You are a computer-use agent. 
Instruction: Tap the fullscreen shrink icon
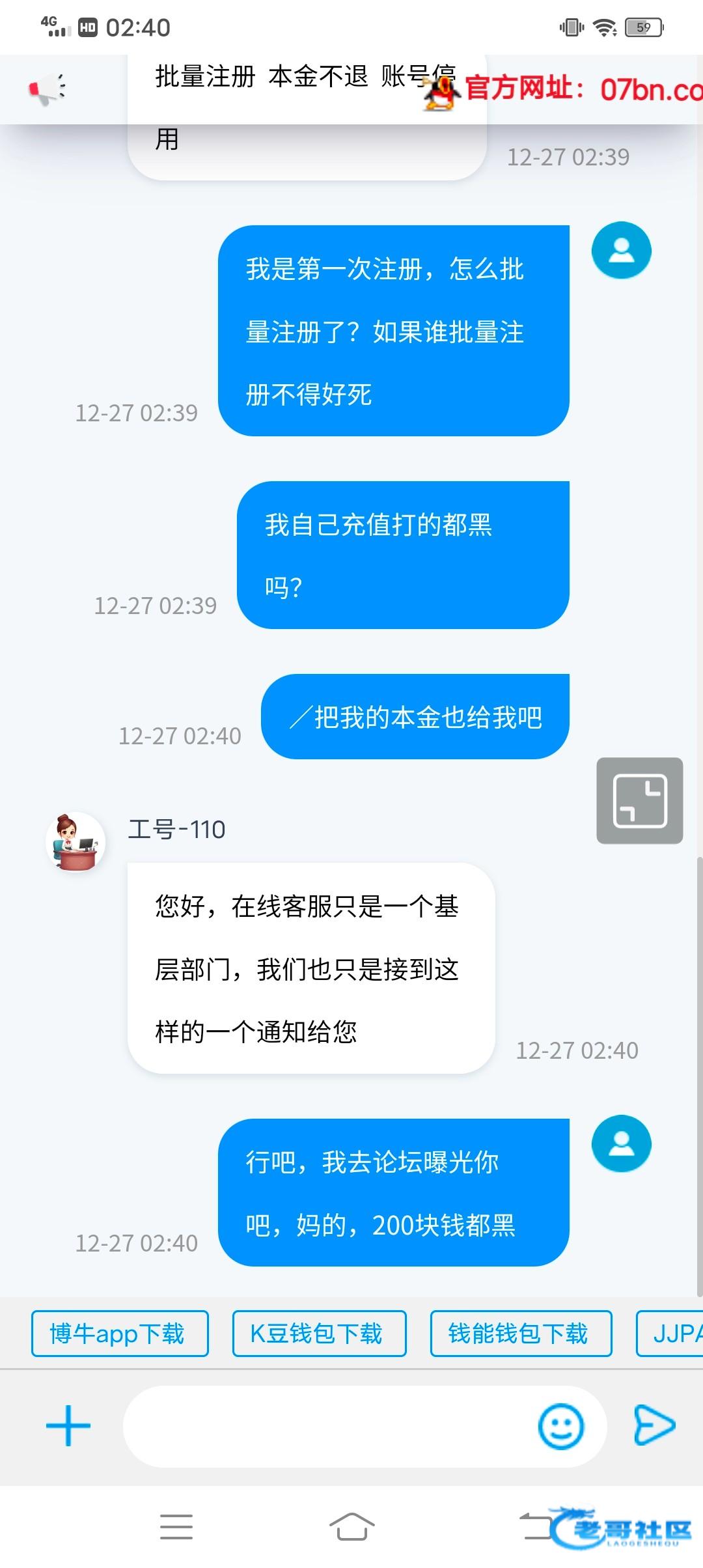coord(639,800)
